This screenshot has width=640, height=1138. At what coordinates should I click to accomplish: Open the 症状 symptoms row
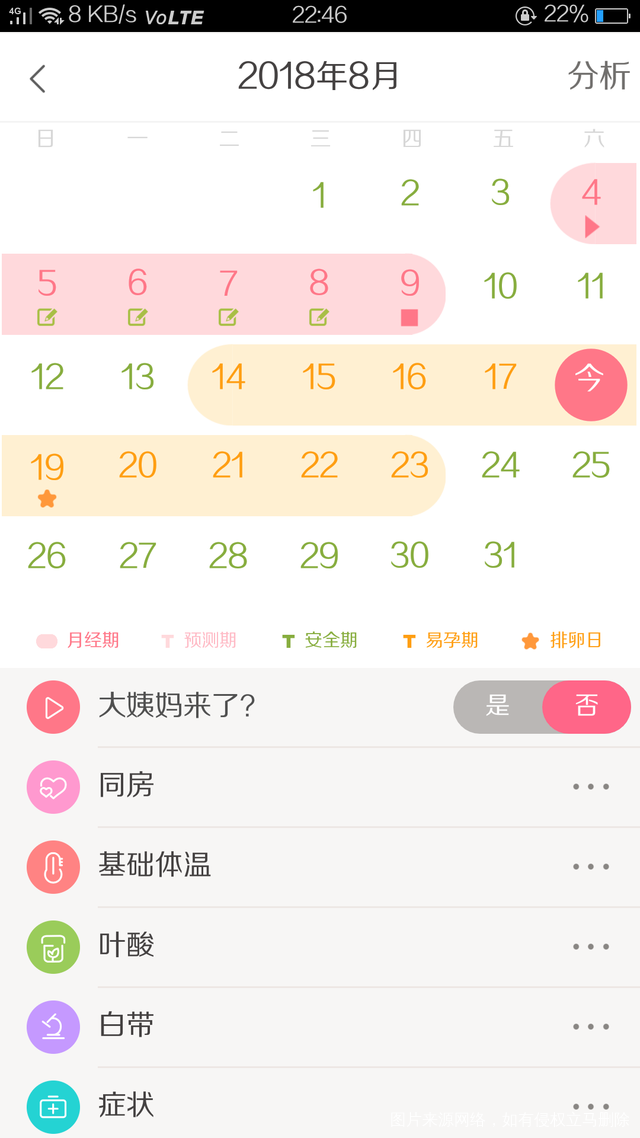pos(320,1105)
